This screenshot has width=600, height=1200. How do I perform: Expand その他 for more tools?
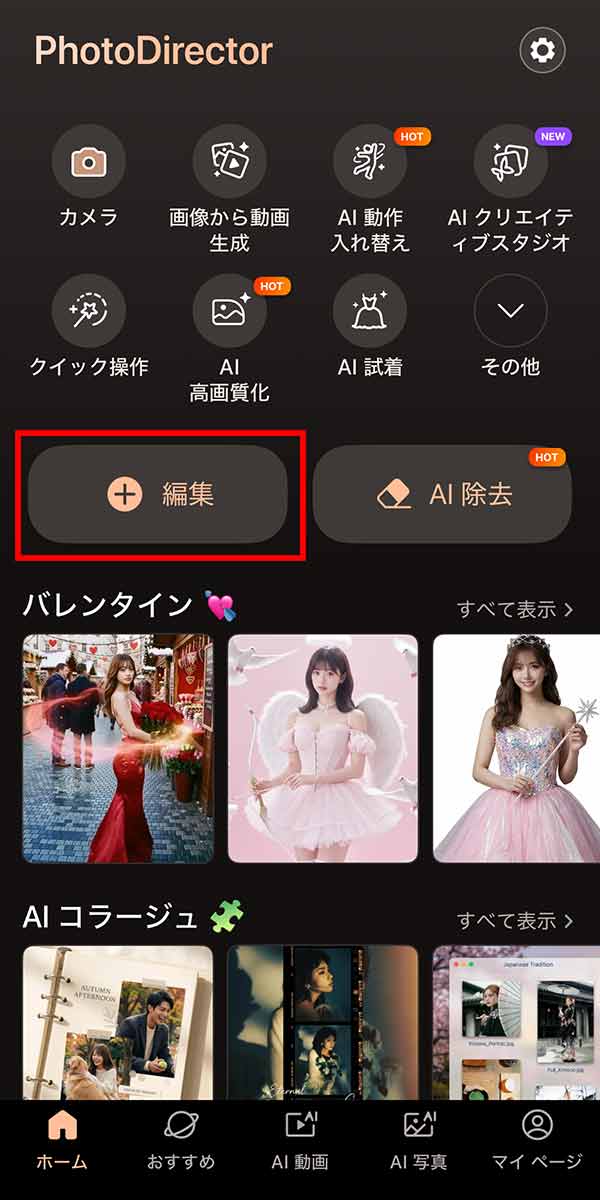(510, 311)
